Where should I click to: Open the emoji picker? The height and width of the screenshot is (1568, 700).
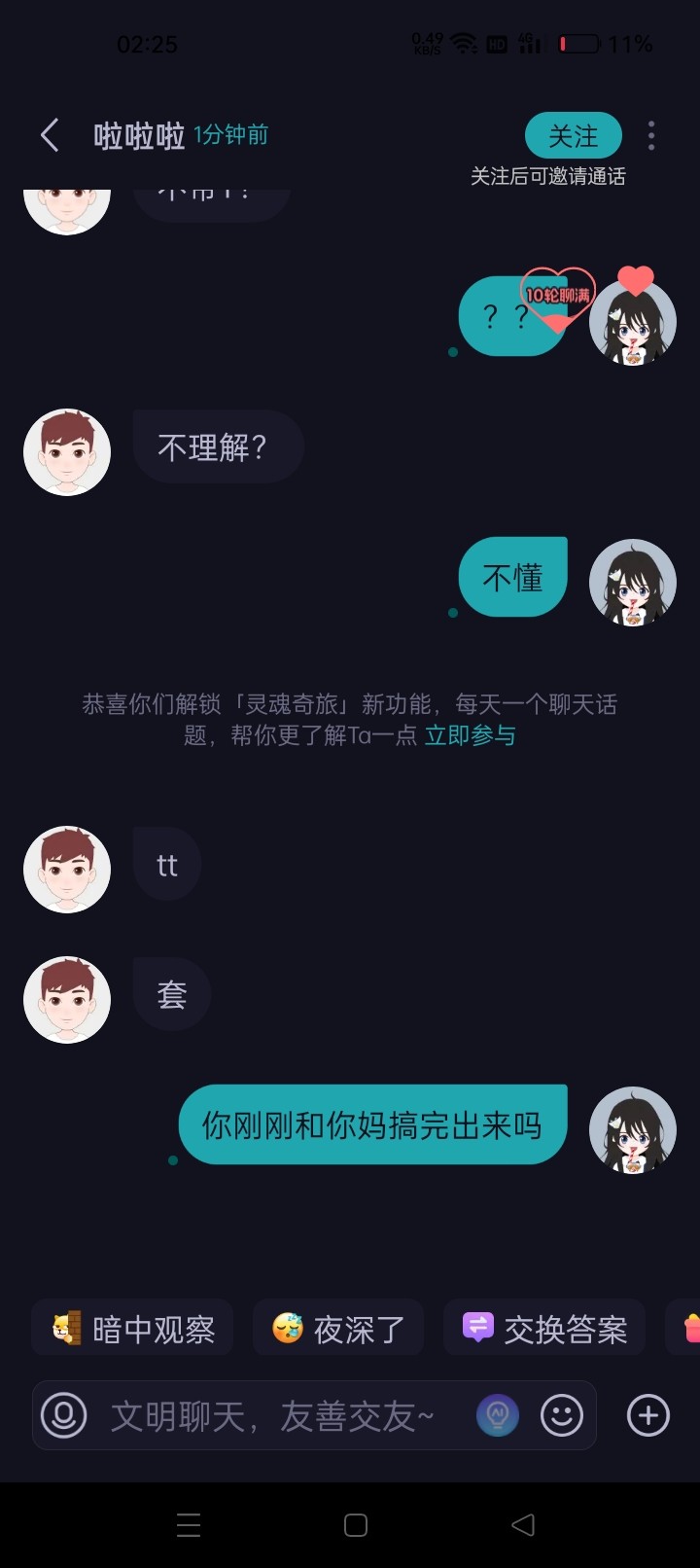point(562,1415)
